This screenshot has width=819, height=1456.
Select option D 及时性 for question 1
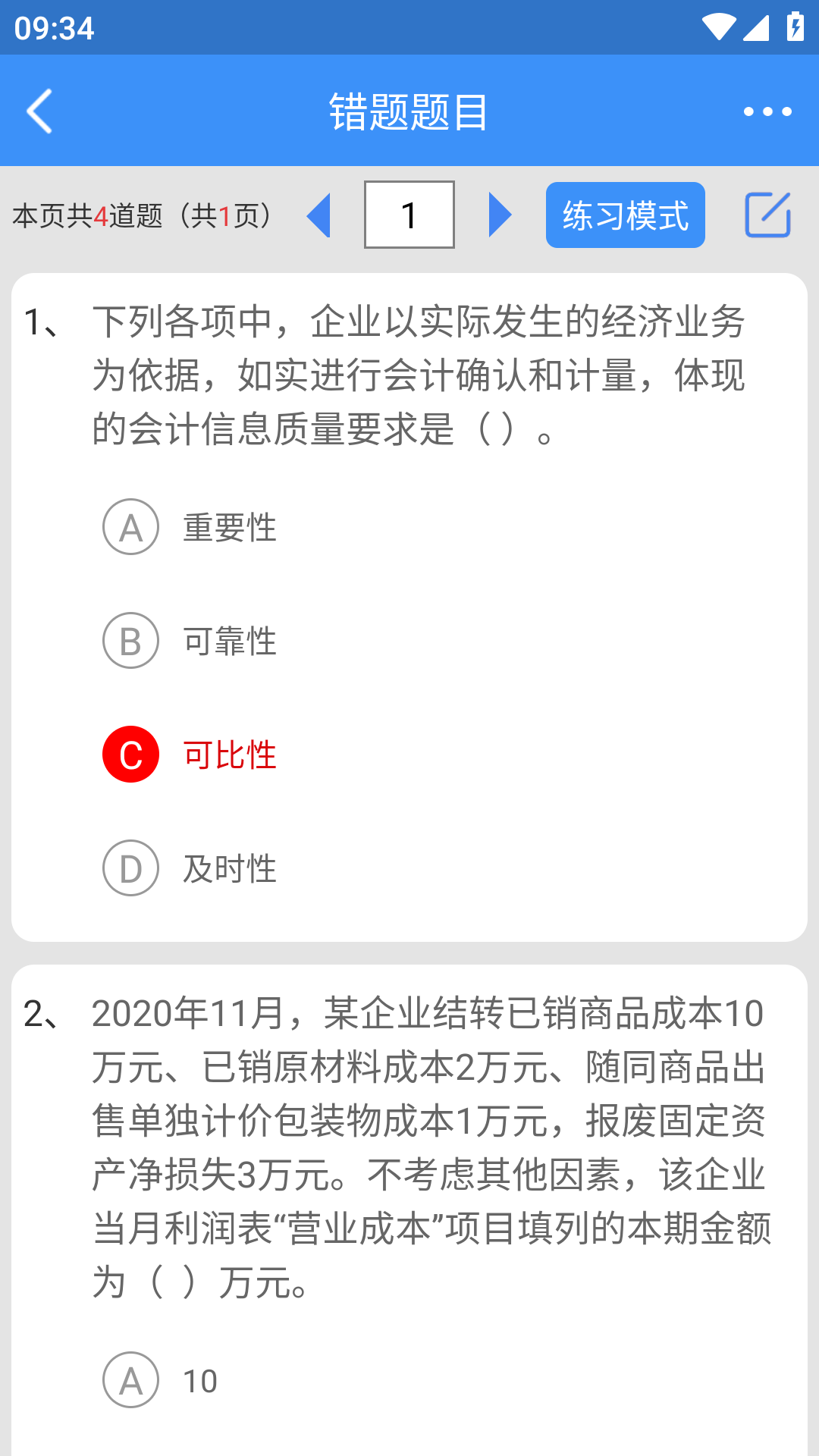[130, 868]
